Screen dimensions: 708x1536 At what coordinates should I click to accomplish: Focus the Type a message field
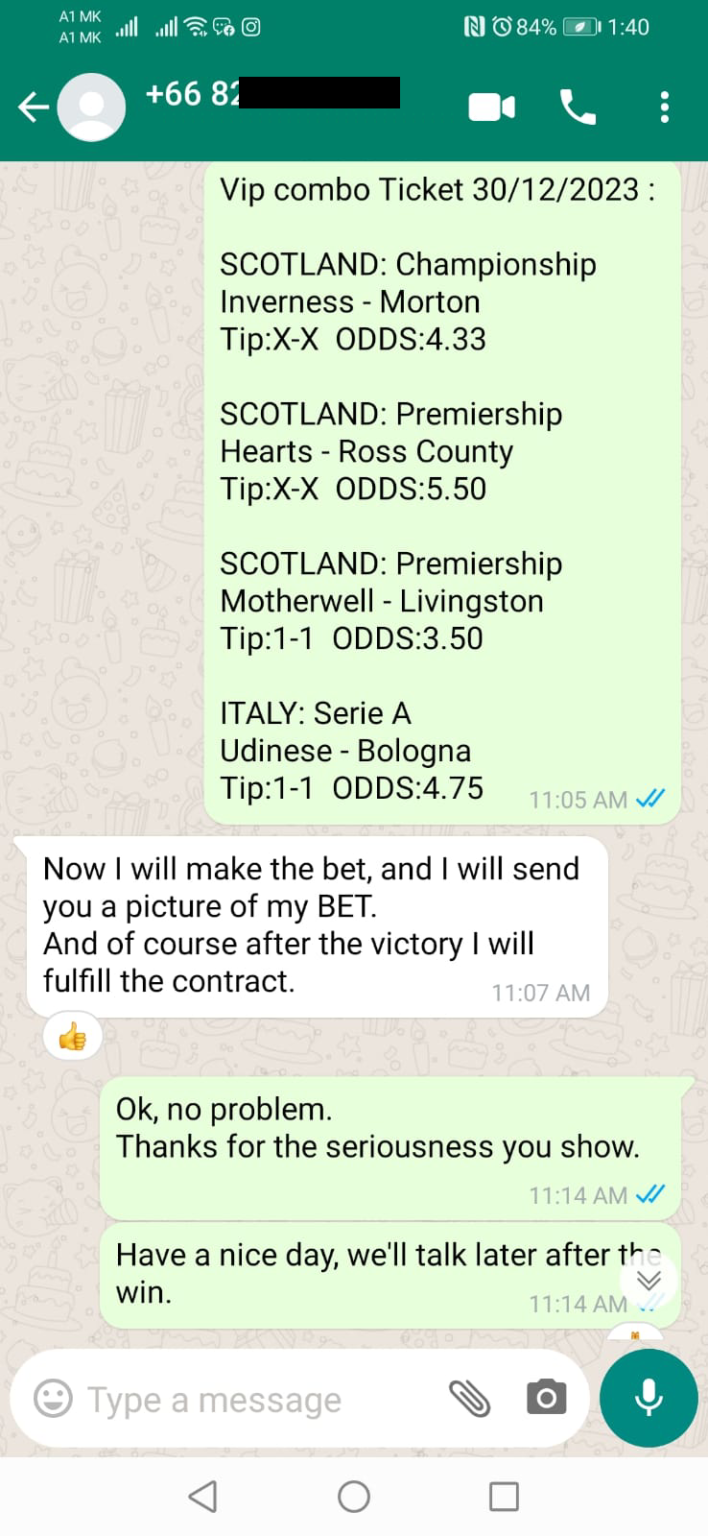(250, 1400)
